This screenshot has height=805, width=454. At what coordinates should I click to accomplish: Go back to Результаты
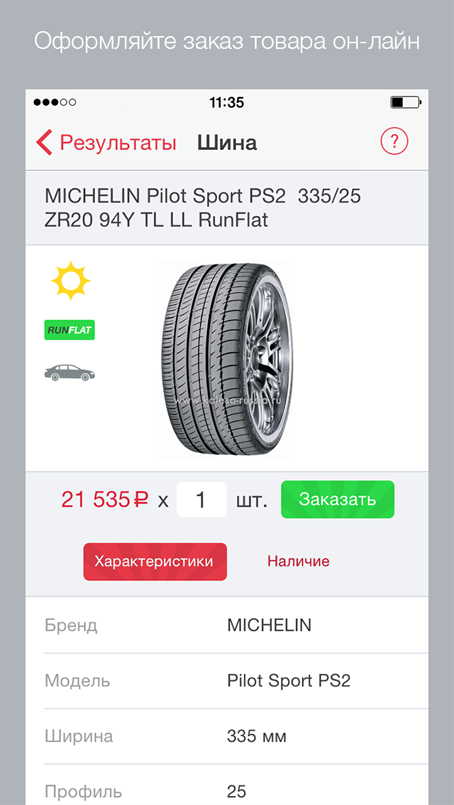(106, 142)
